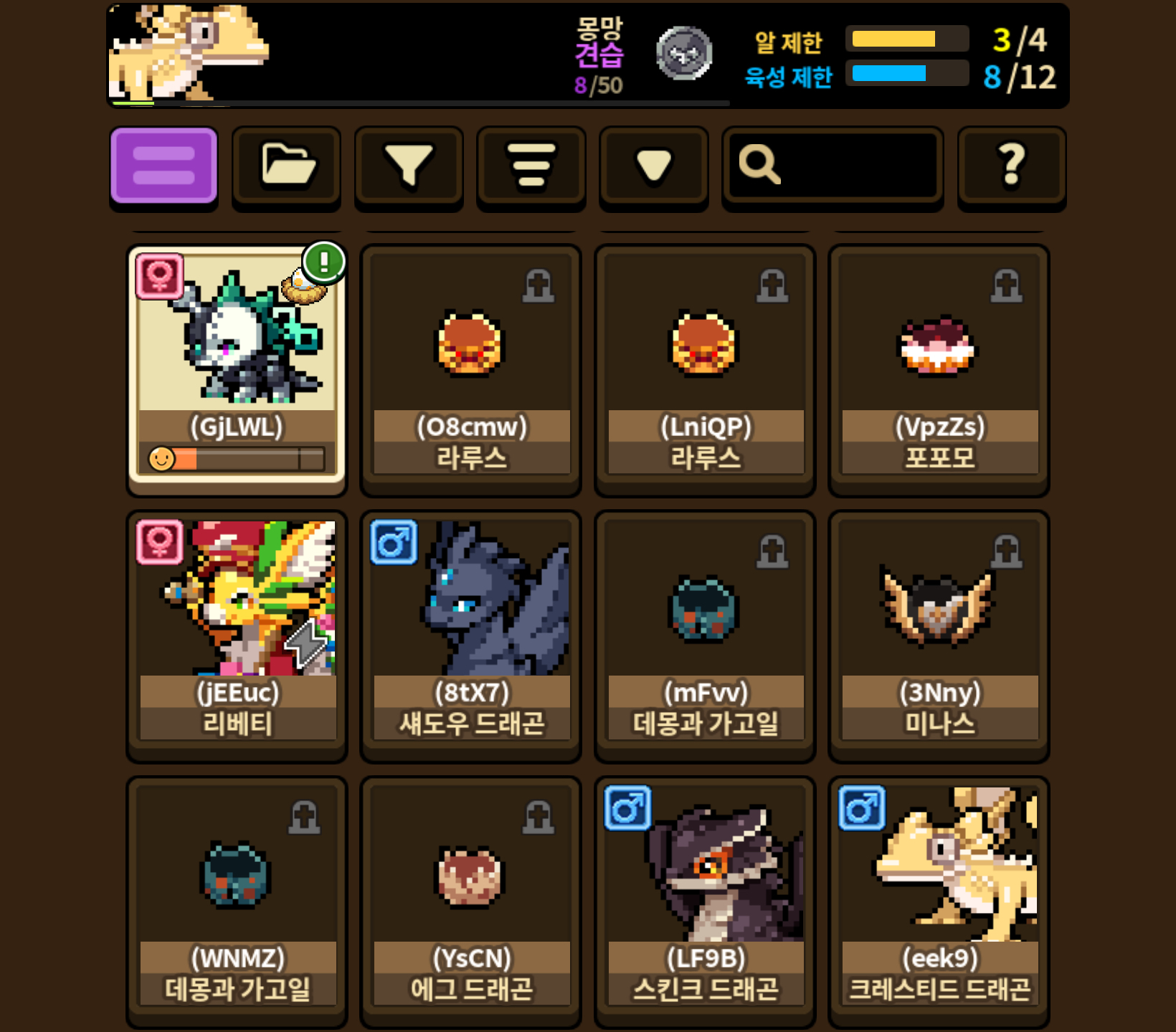The width and height of the screenshot is (1176, 1032).
Task: Open the funnel filter options
Action: [x=409, y=166]
